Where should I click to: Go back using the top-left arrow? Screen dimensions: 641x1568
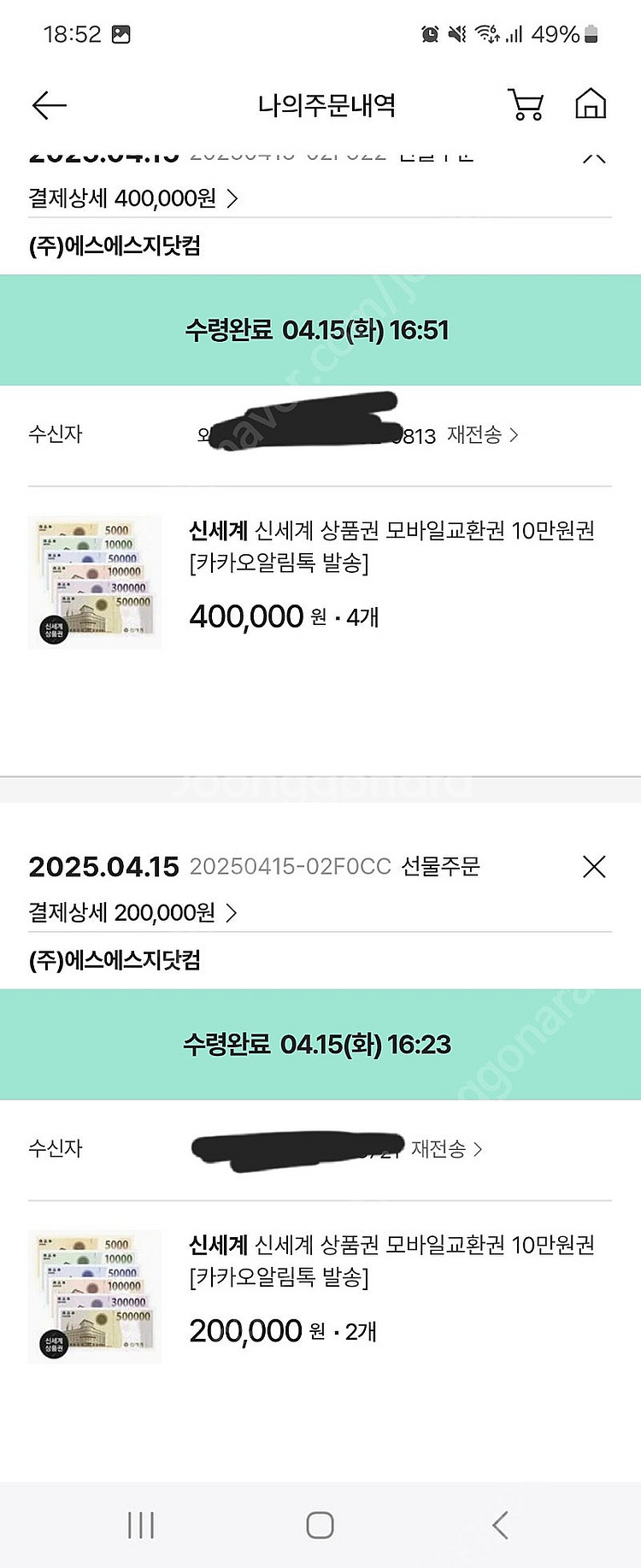pyautogui.click(x=49, y=105)
